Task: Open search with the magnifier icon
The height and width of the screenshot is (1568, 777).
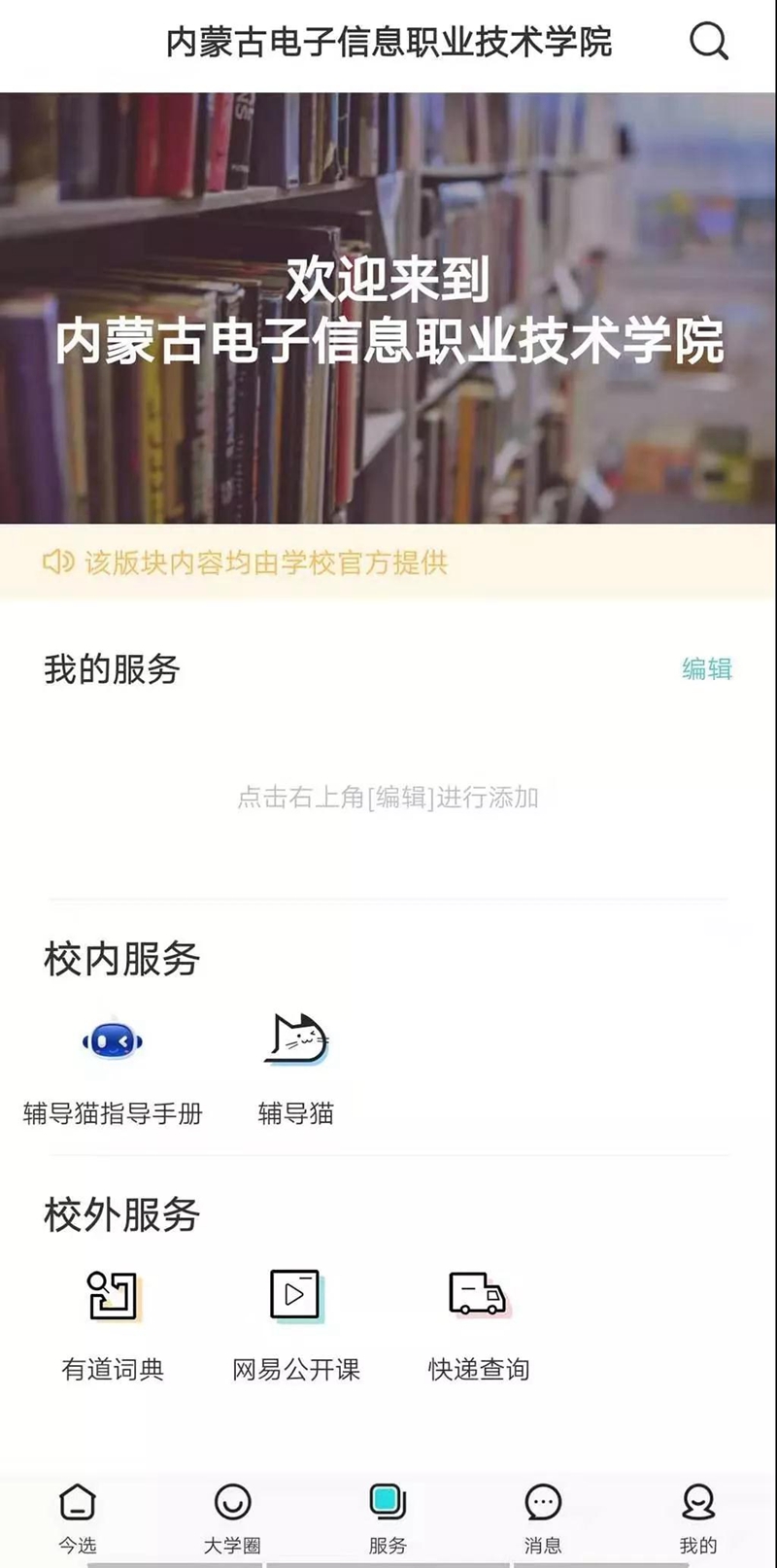Action: tap(708, 42)
